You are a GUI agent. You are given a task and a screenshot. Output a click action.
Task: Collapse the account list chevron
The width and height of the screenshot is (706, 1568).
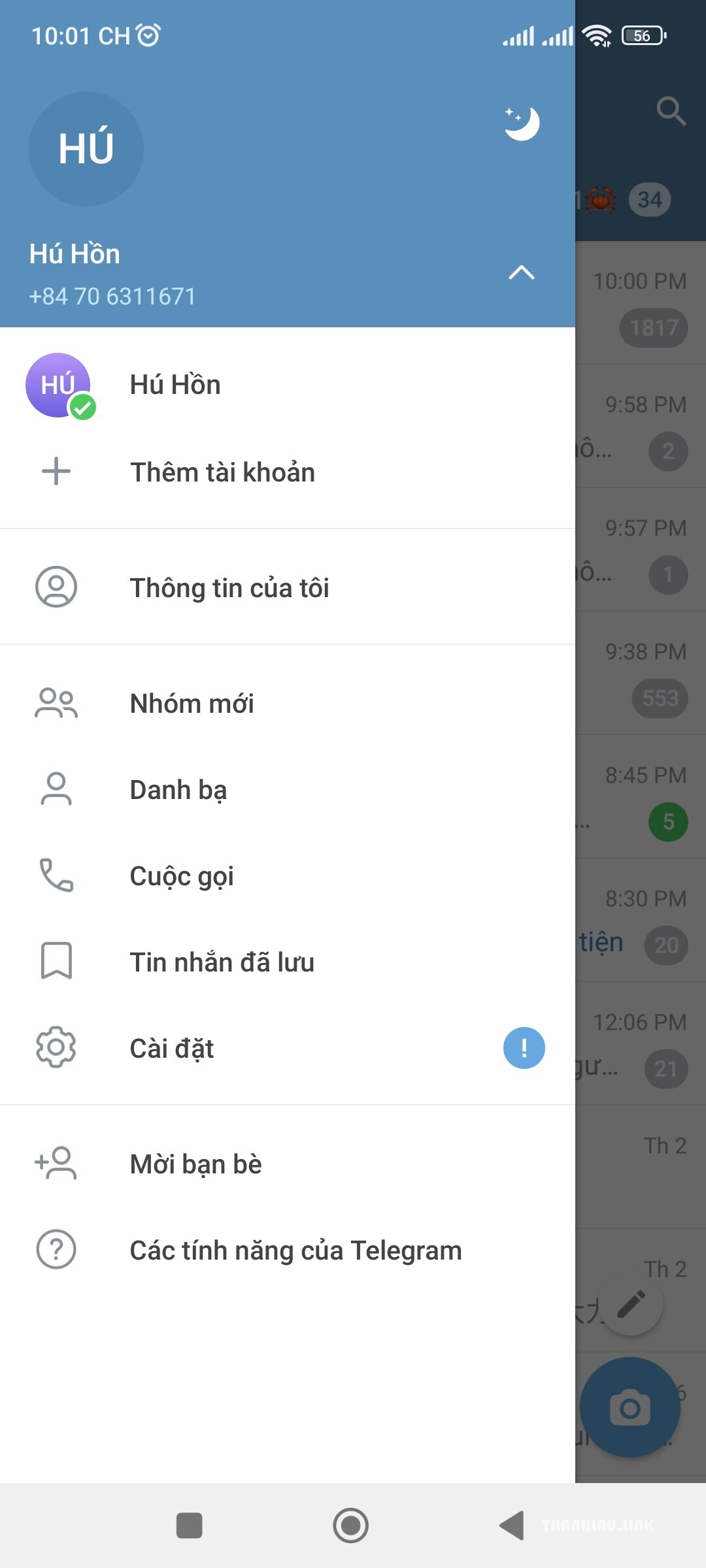coord(522,272)
